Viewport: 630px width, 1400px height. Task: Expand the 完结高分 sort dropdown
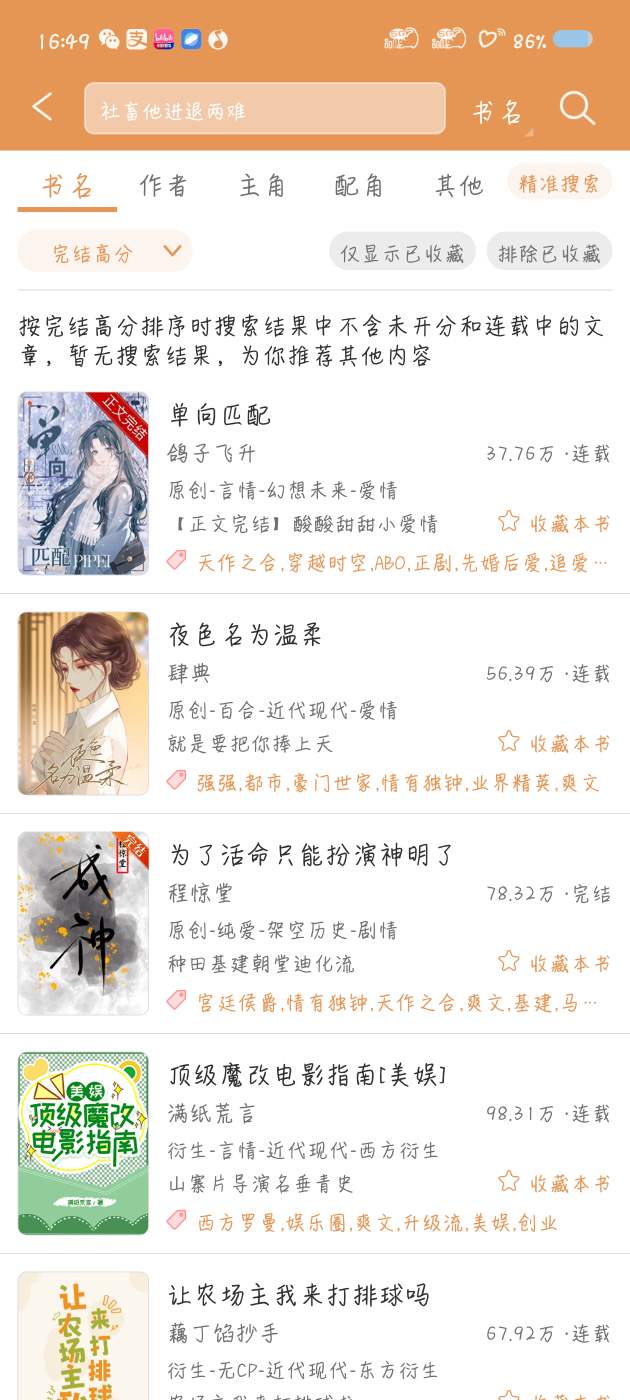pos(104,252)
